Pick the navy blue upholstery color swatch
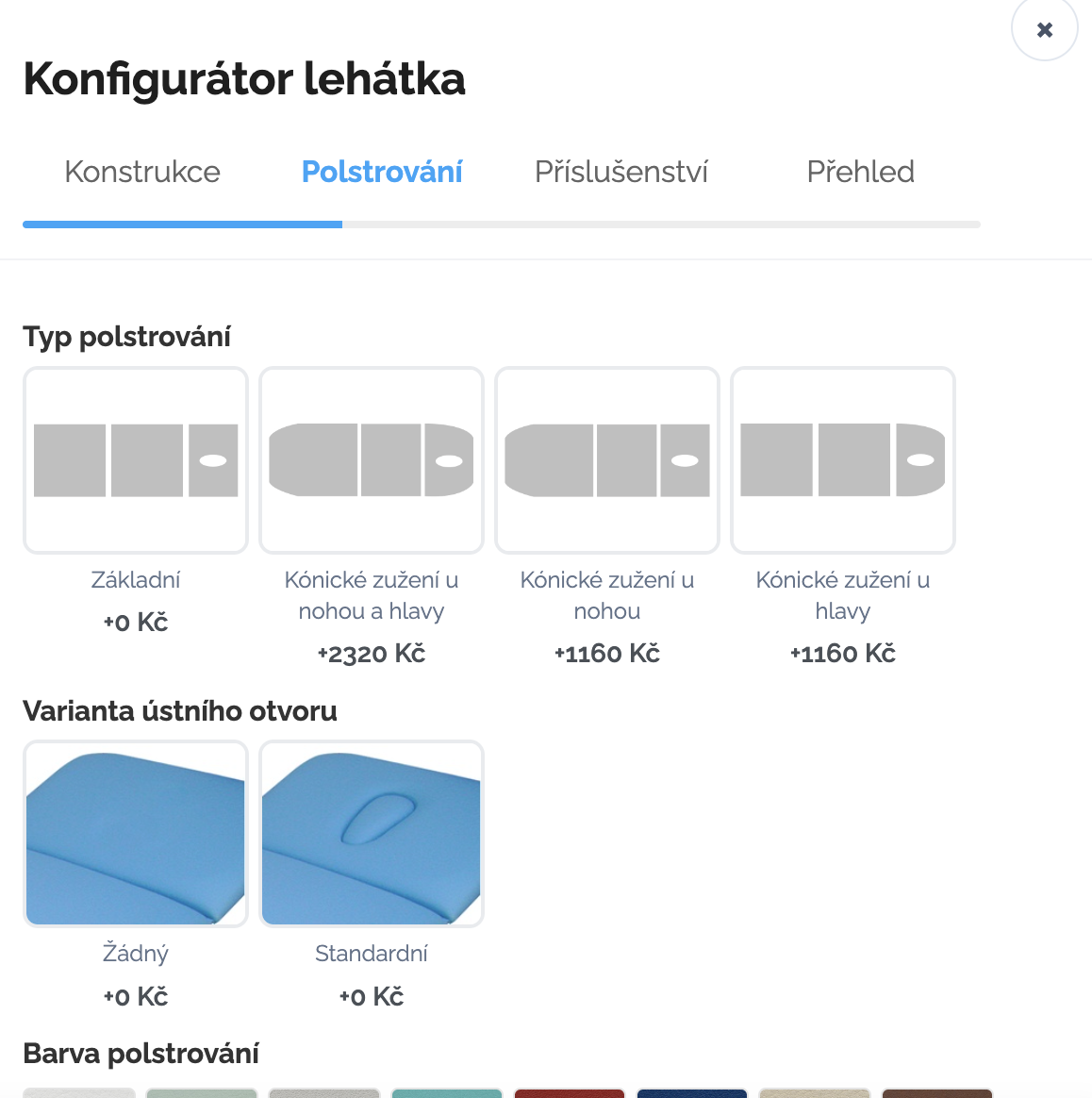 coord(692,1092)
